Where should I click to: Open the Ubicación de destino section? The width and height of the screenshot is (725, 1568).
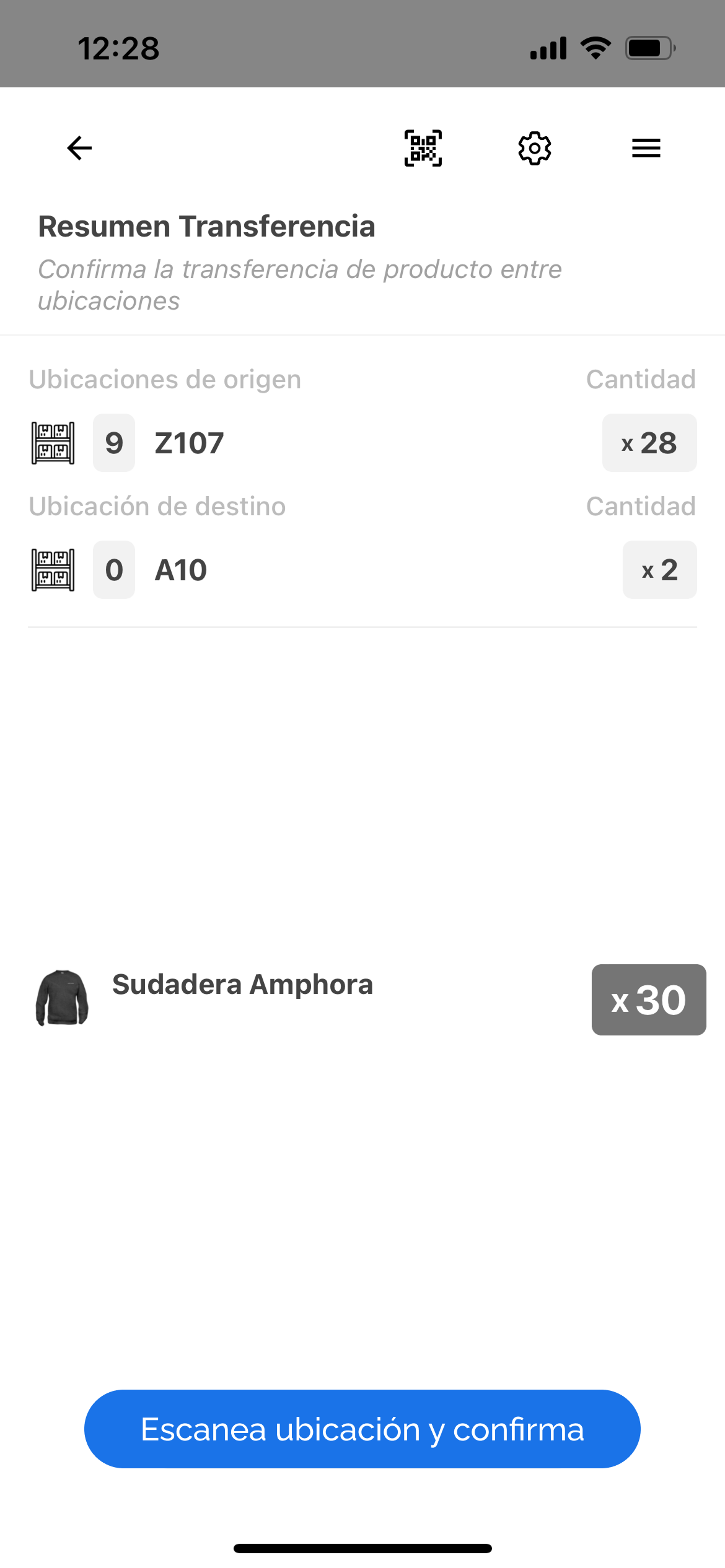click(x=157, y=505)
